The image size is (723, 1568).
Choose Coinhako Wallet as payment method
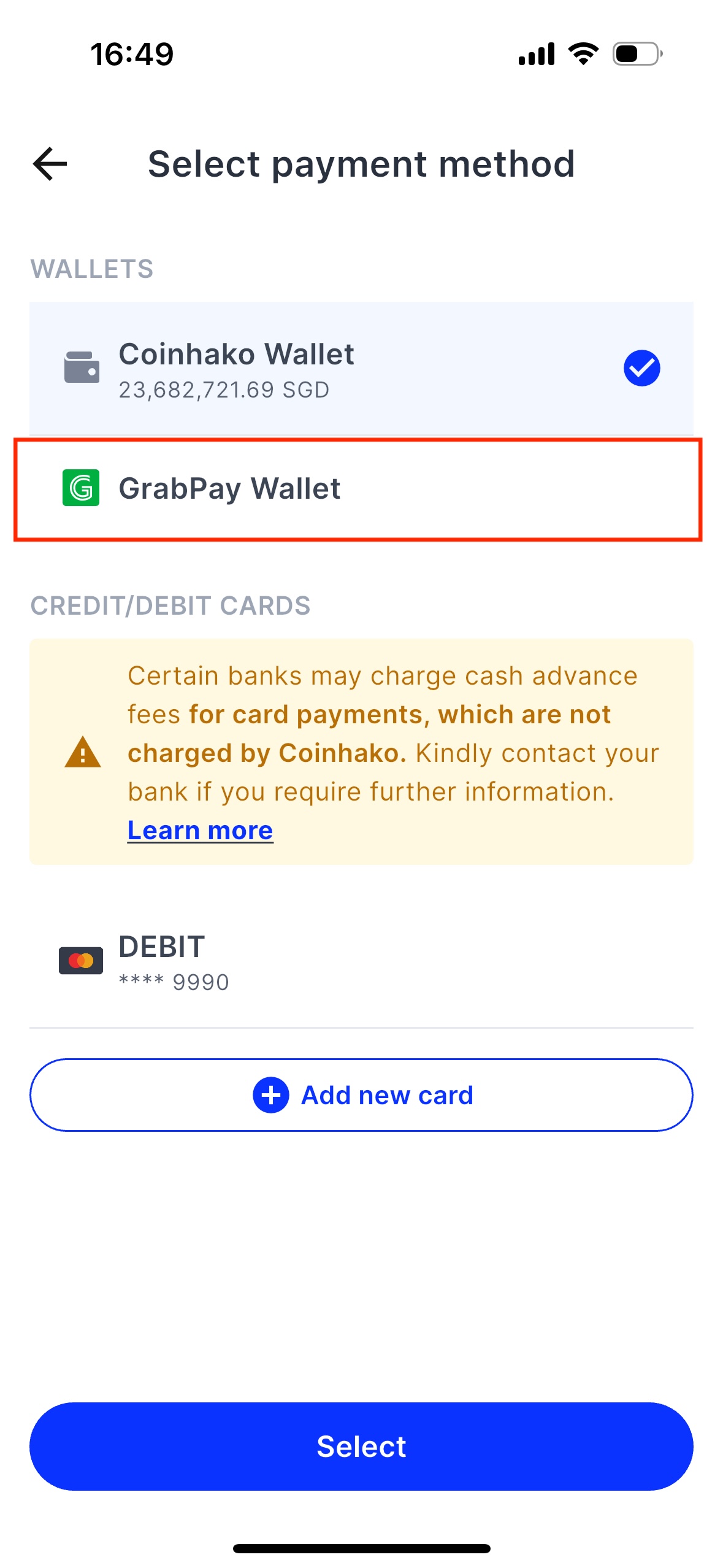[x=361, y=368]
